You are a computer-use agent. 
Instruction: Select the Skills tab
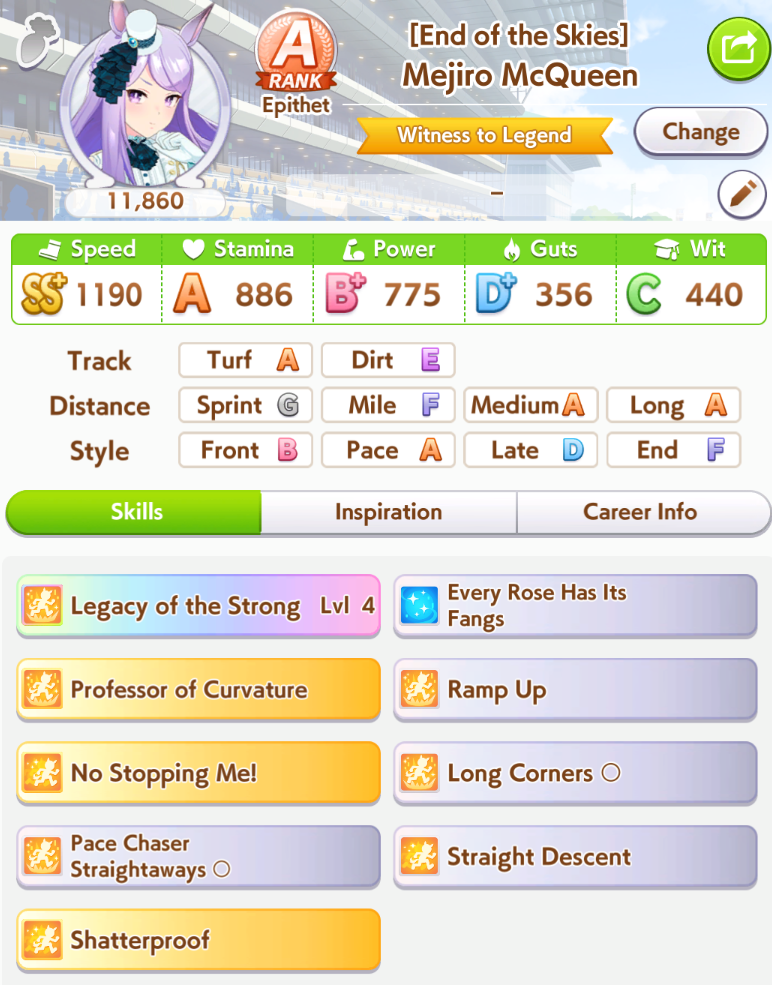tap(135, 512)
